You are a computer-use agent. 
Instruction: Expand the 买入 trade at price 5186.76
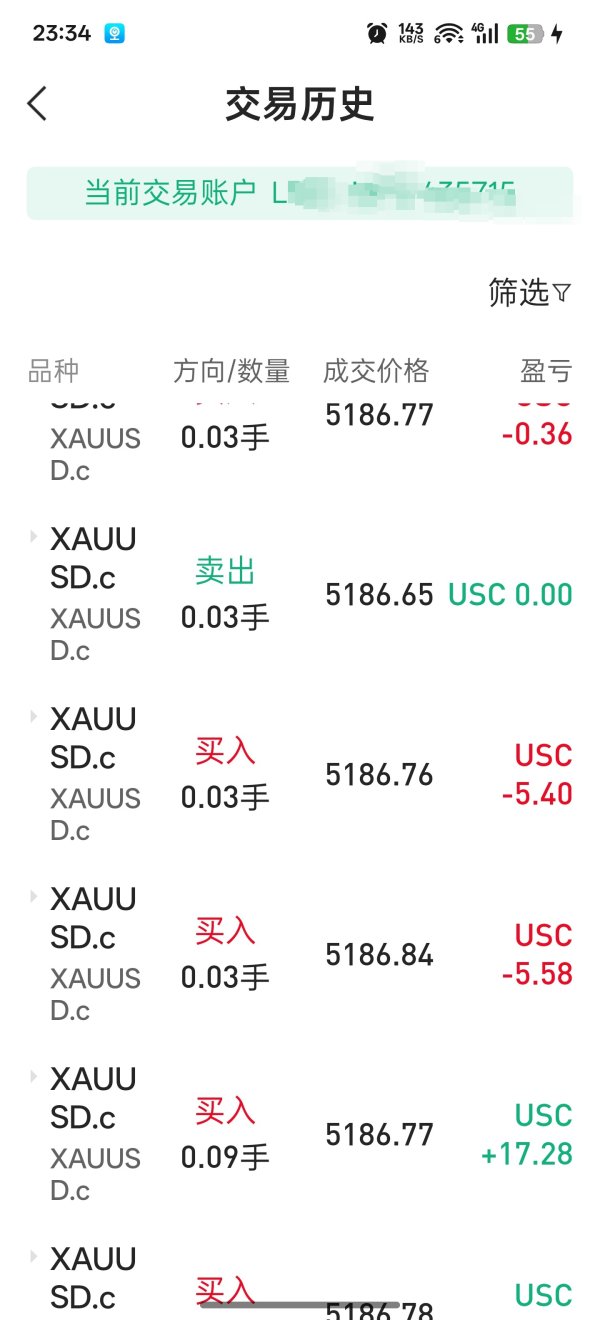[x=33, y=717]
